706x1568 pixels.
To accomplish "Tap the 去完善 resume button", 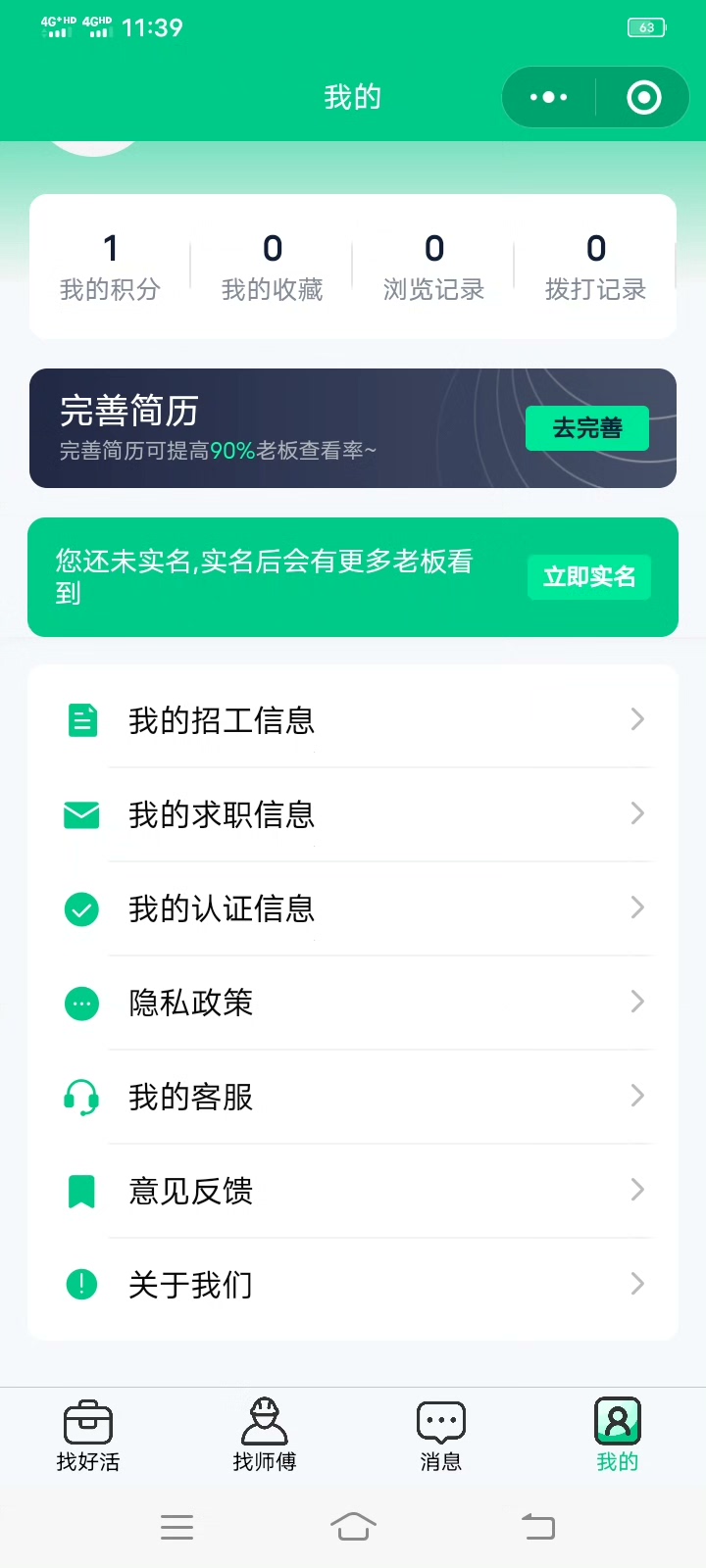I will 586,428.
